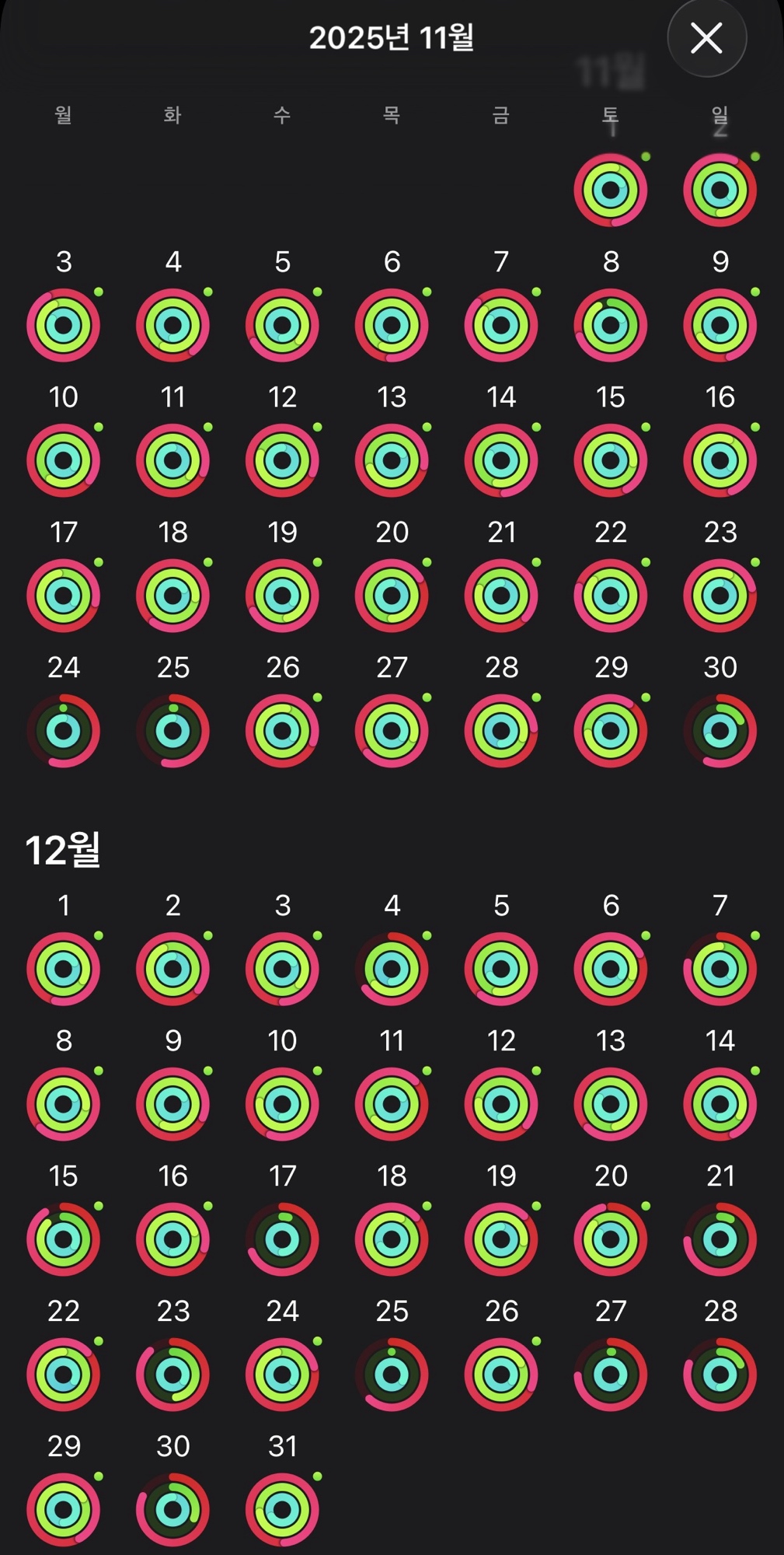View December 7 activity summary
The width and height of the screenshot is (784, 1555).
720,969
